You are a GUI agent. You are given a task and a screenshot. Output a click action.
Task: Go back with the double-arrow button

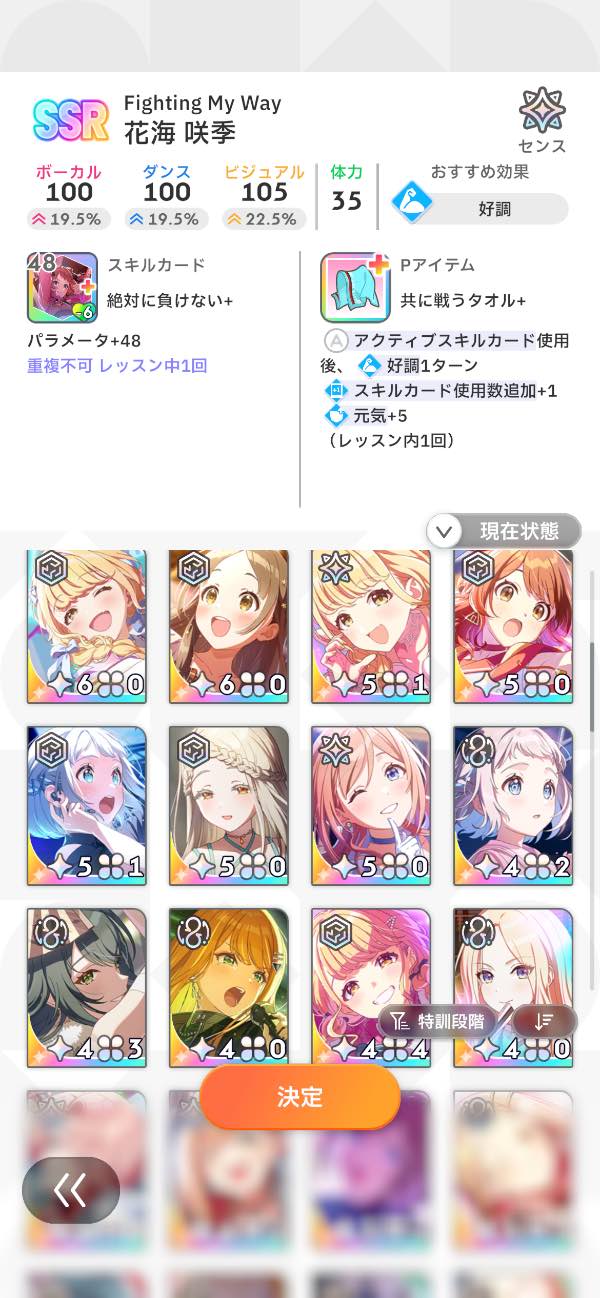pos(71,1190)
